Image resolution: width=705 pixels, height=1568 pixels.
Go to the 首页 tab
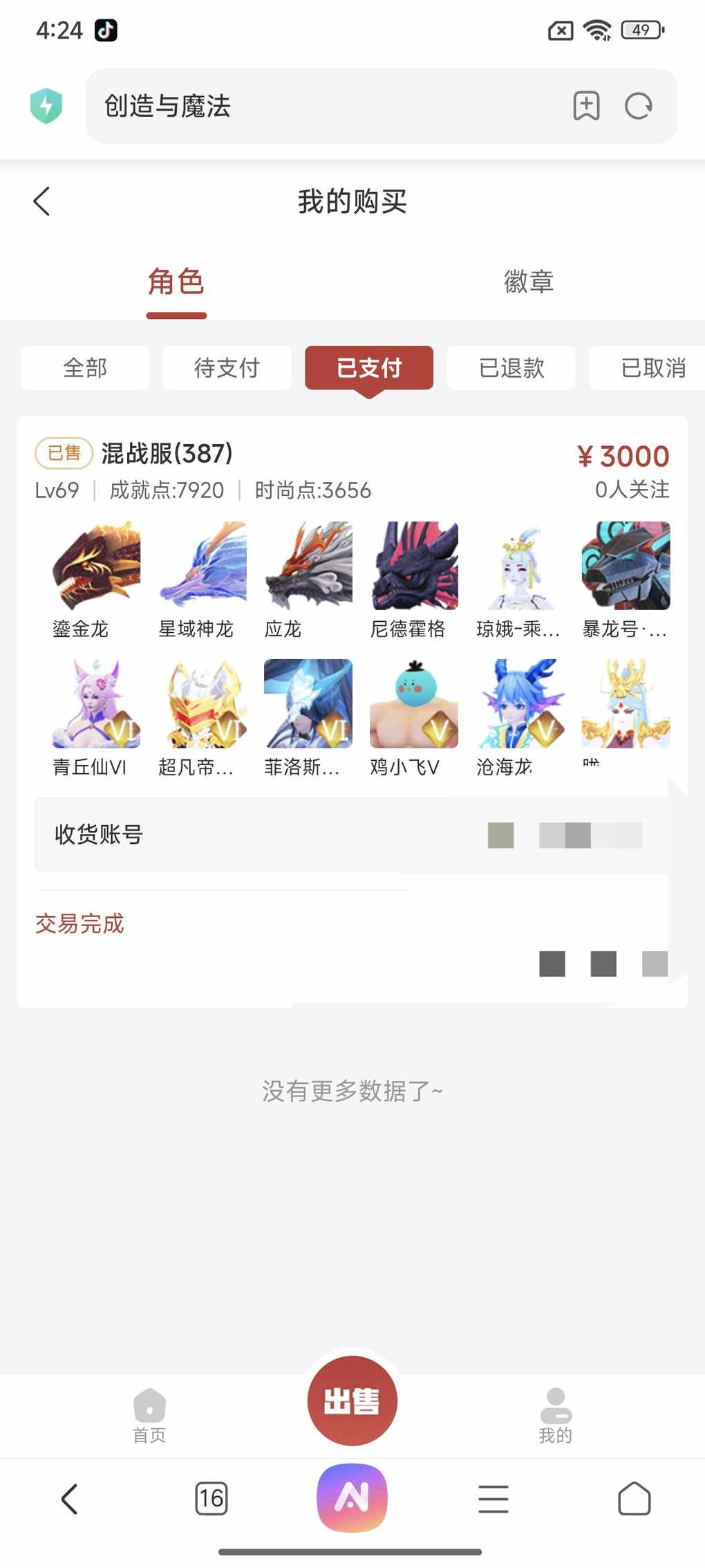pos(149,1414)
